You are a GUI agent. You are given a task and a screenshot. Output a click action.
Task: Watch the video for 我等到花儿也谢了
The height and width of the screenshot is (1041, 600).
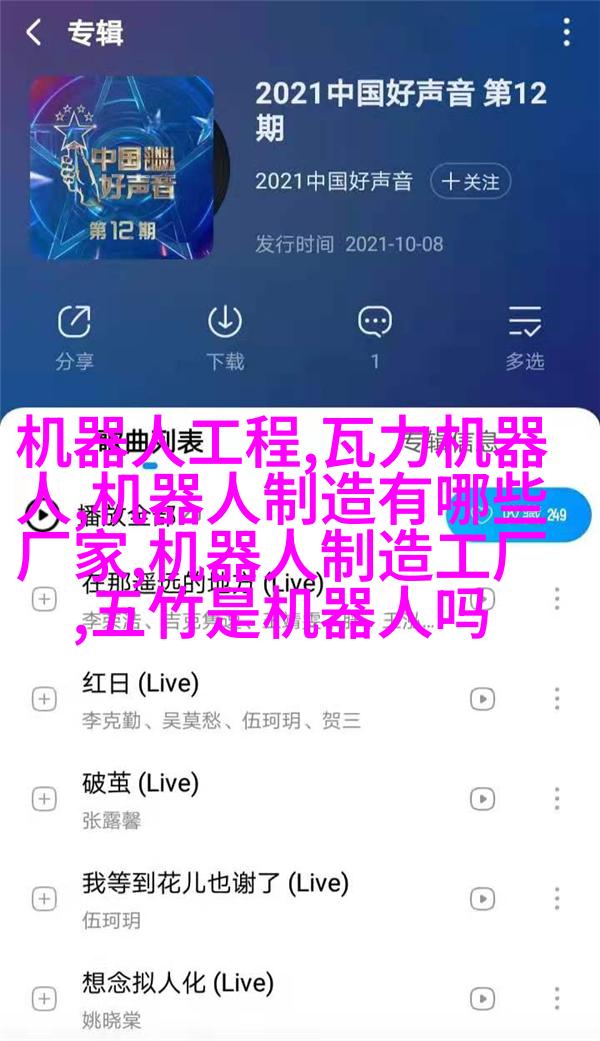(x=483, y=898)
